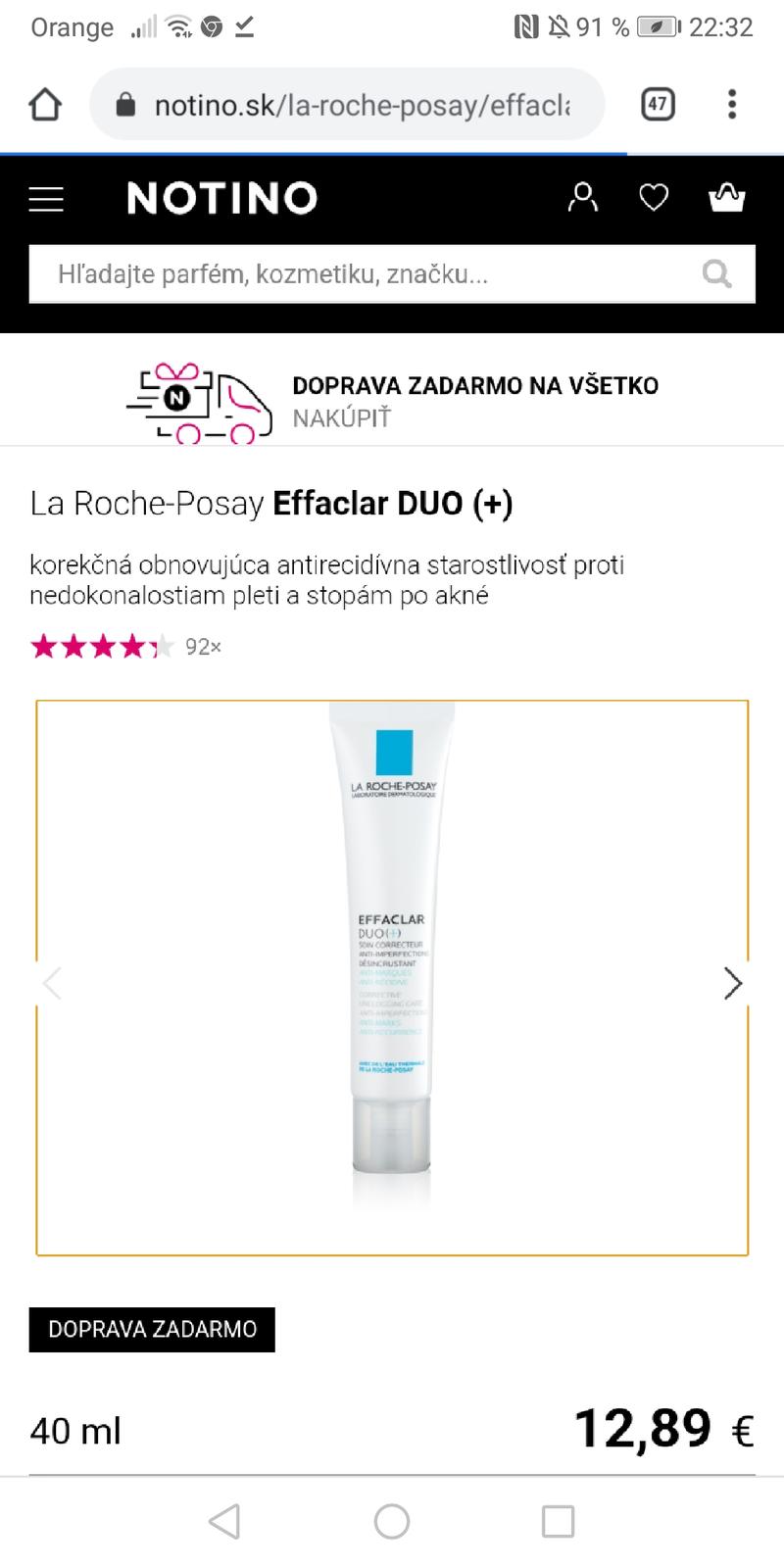Open the hamburger menu

coord(46,199)
